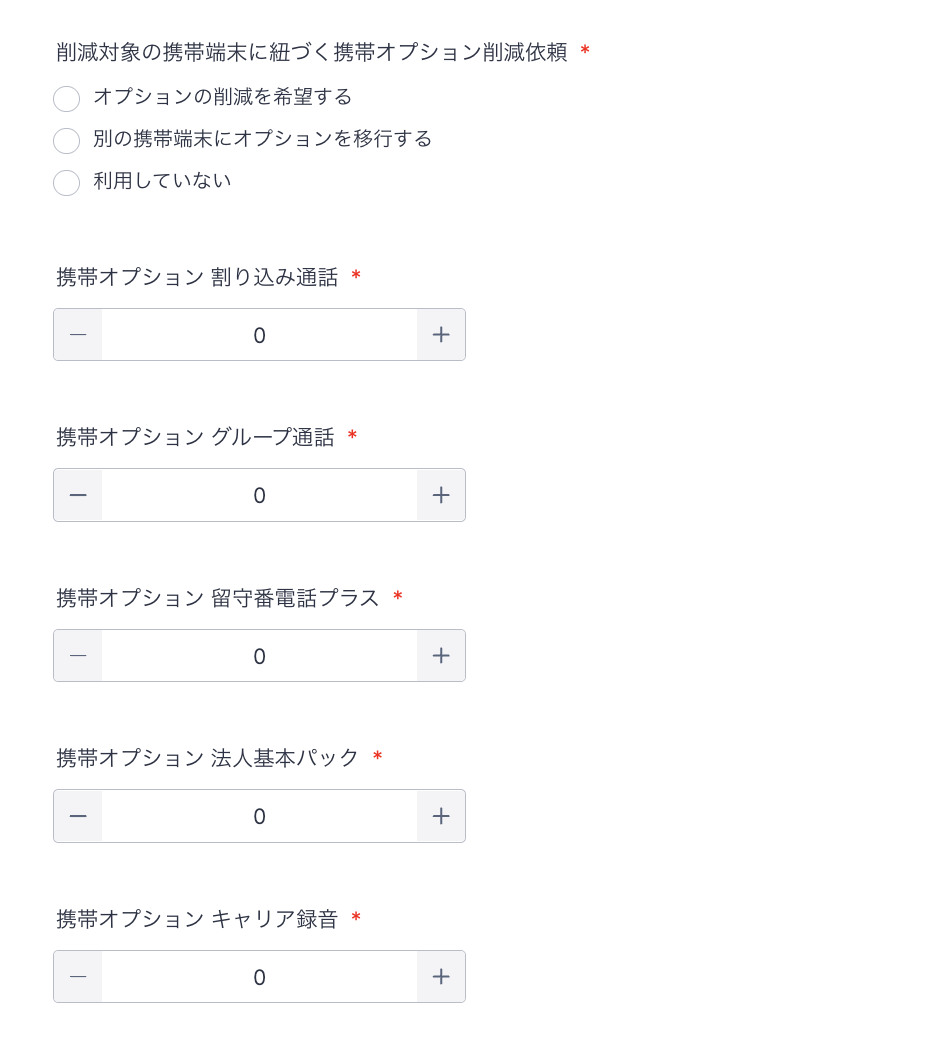Select 利用していない radio option

coord(66,183)
